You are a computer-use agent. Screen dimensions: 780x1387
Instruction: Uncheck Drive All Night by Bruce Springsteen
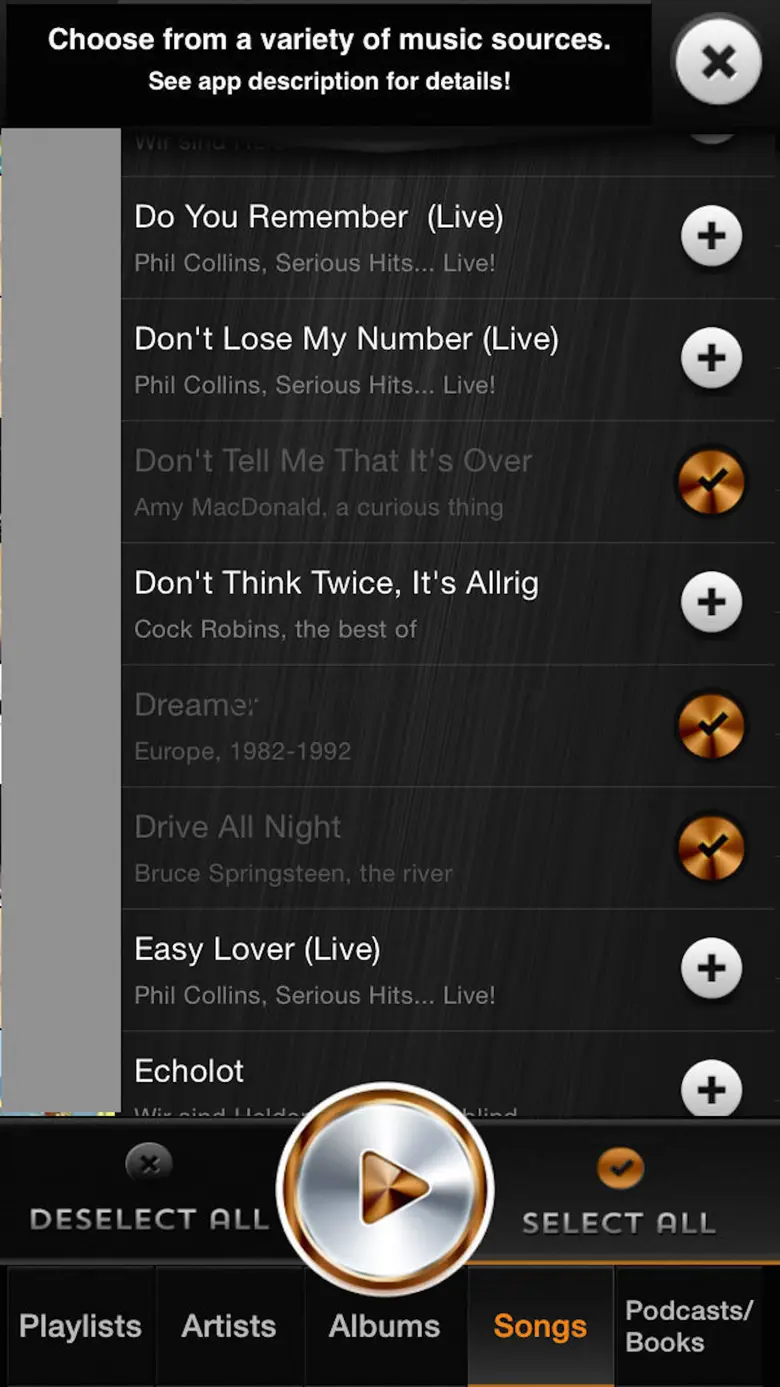pos(711,847)
